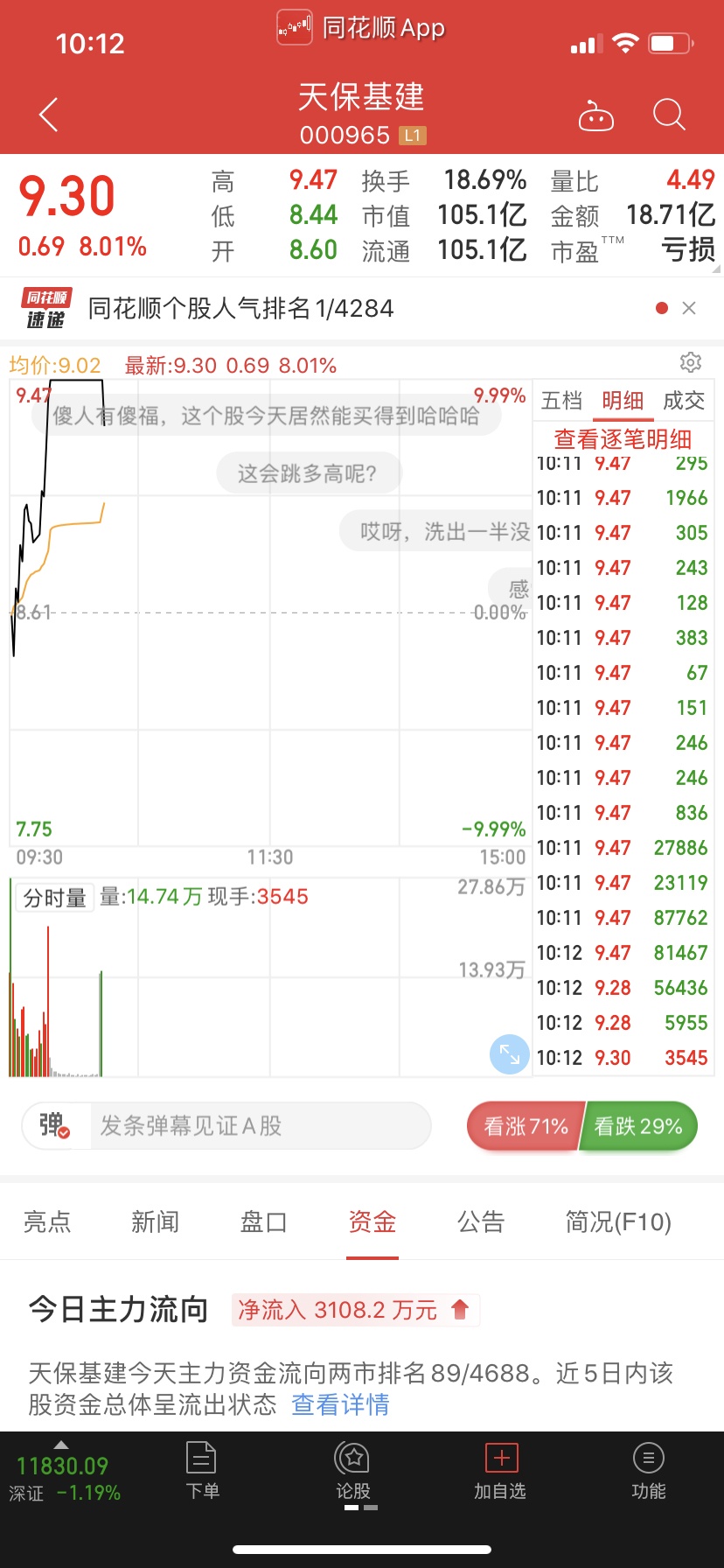This screenshot has height=1568, width=724.
Task: Open 查看逐笔明细 link
Action: [x=623, y=438]
